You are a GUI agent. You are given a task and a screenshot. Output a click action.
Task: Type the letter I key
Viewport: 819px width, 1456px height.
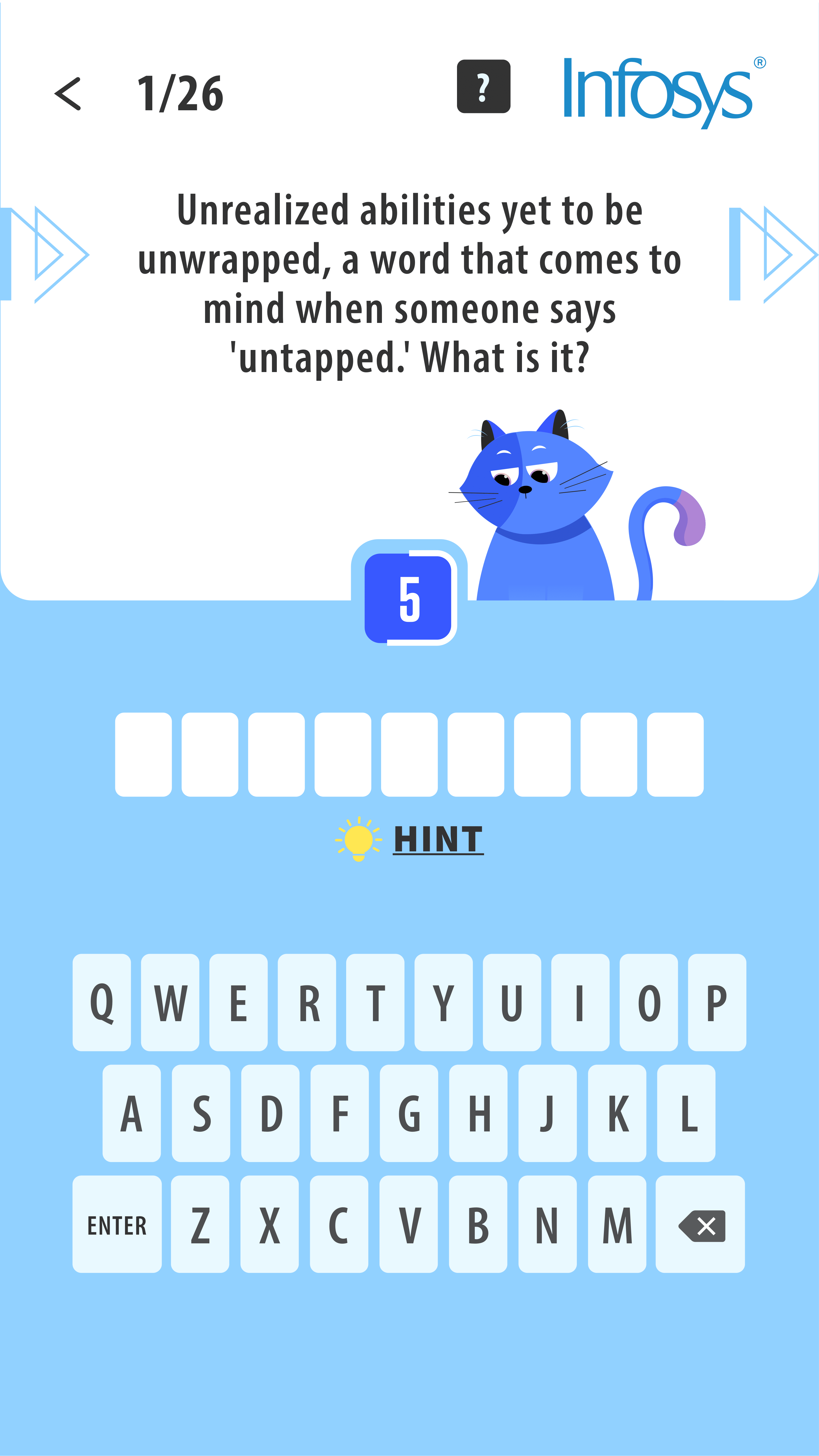pos(580,1003)
